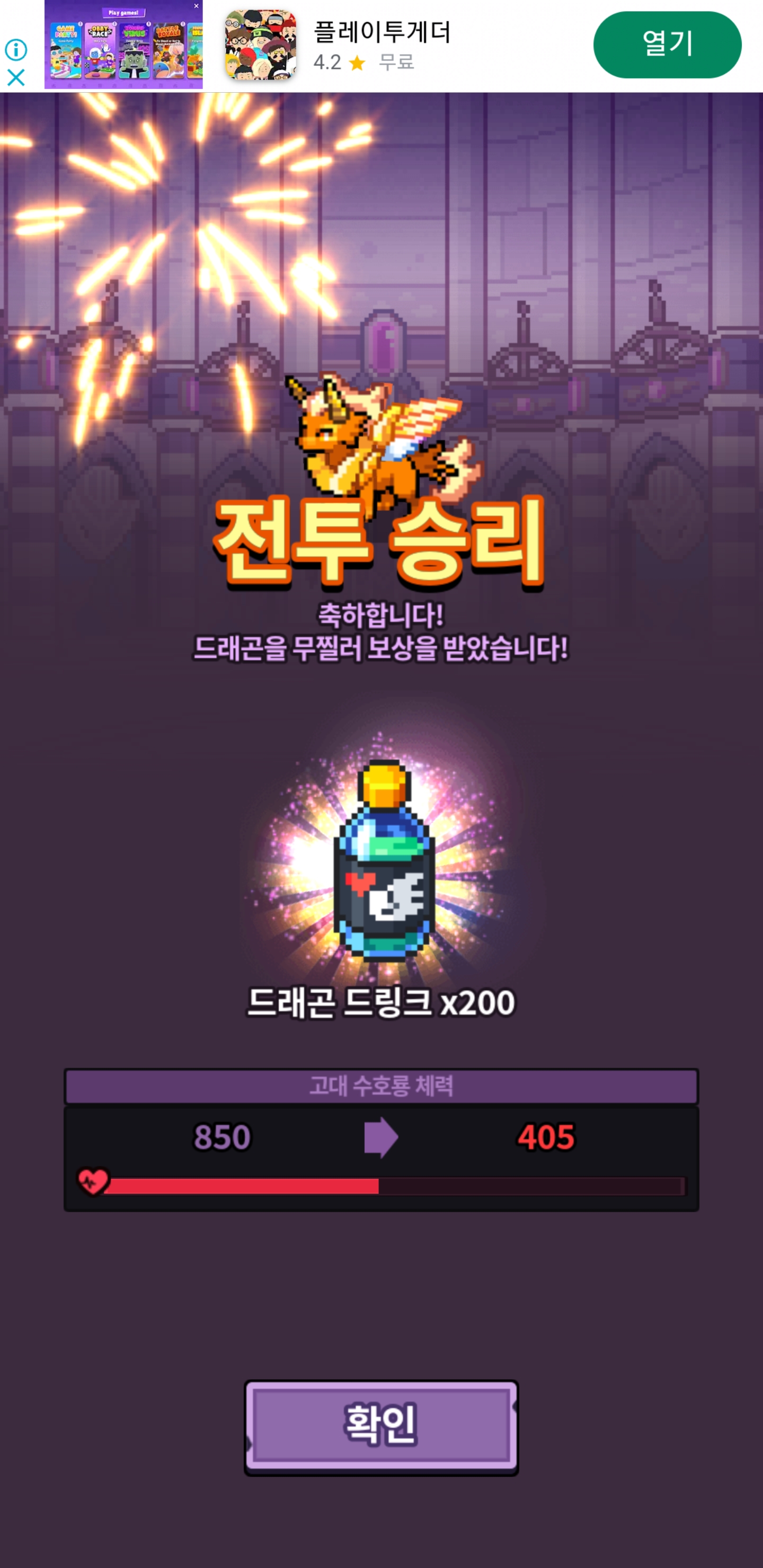Open the 플레이투게더 ad with 열기
The image size is (763, 1568).
coord(667,44)
